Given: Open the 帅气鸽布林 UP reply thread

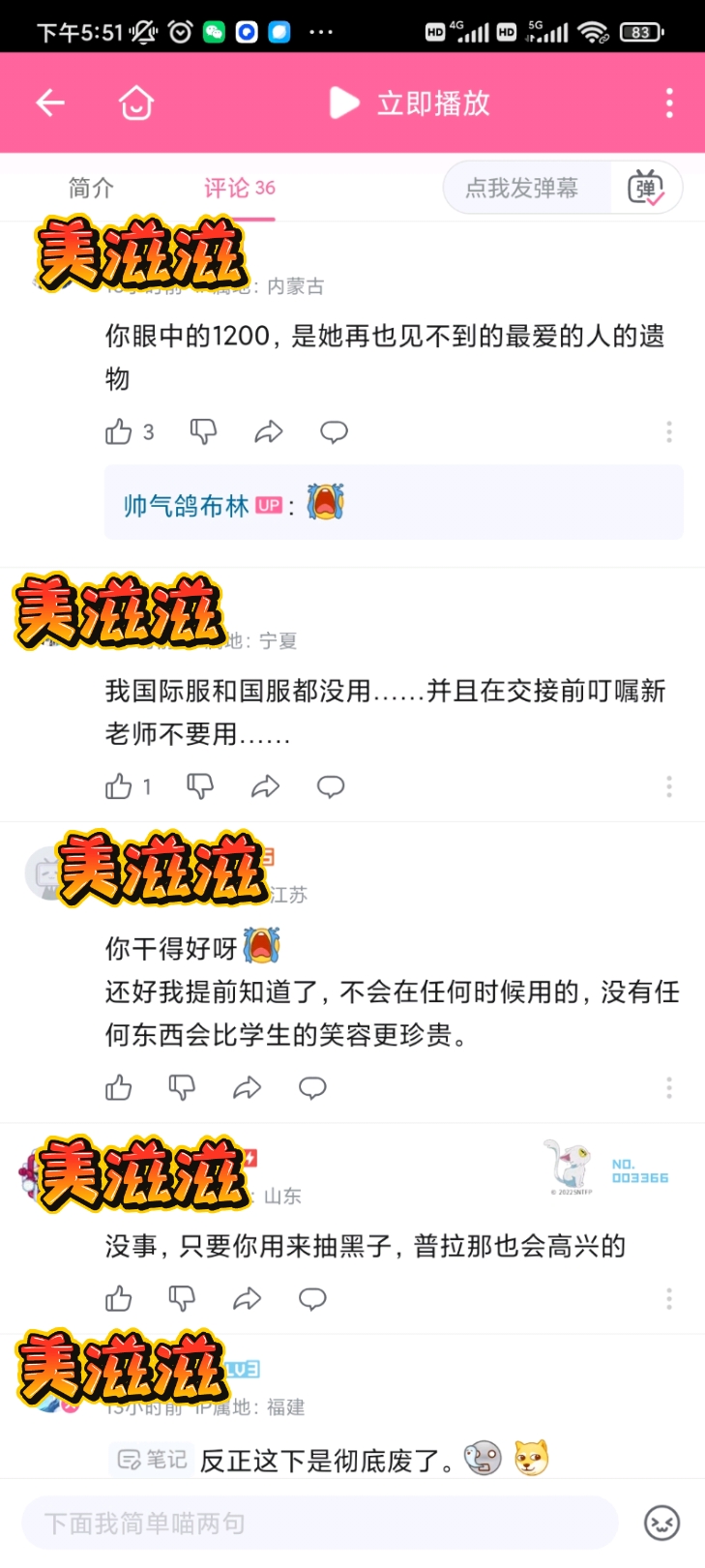Looking at the screenshot, I should (x=393, y=504).
